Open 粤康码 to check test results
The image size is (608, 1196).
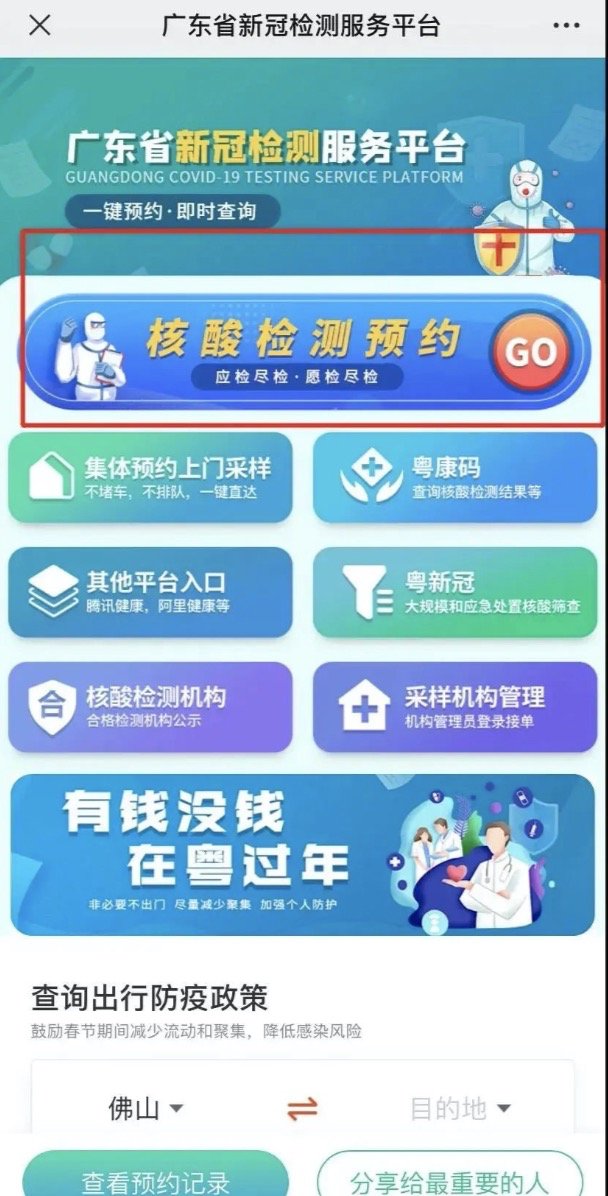click(455, 478)
